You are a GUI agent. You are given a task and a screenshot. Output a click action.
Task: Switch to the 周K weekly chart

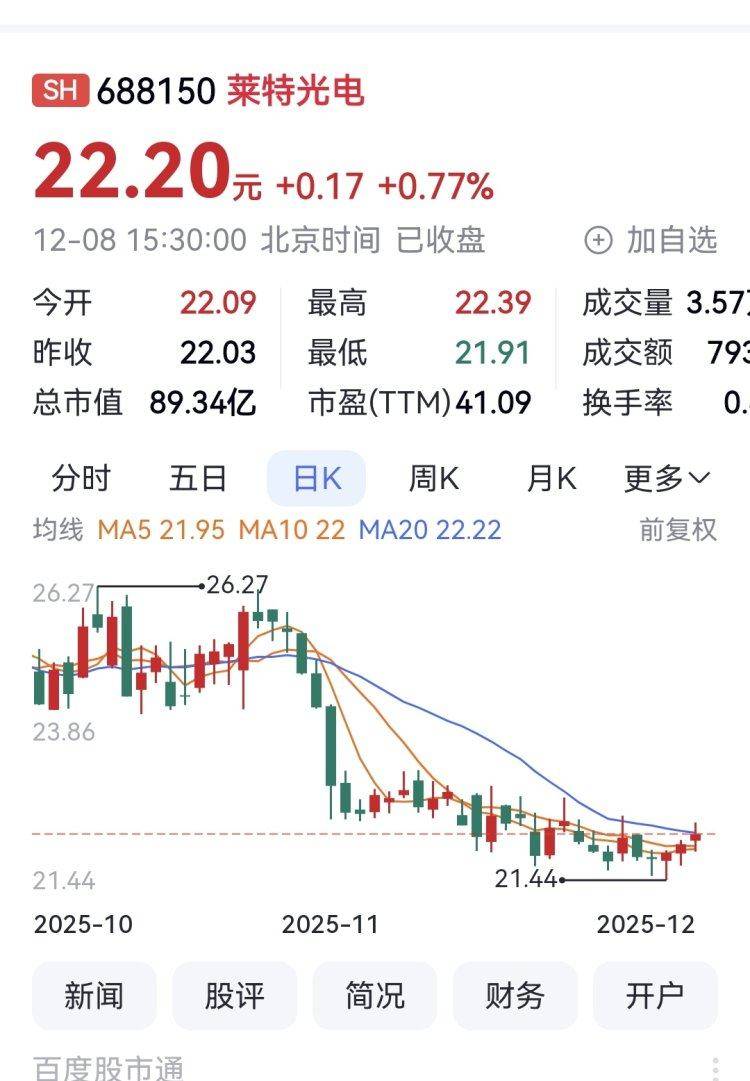pyautogui.click(x=434, y=479)
